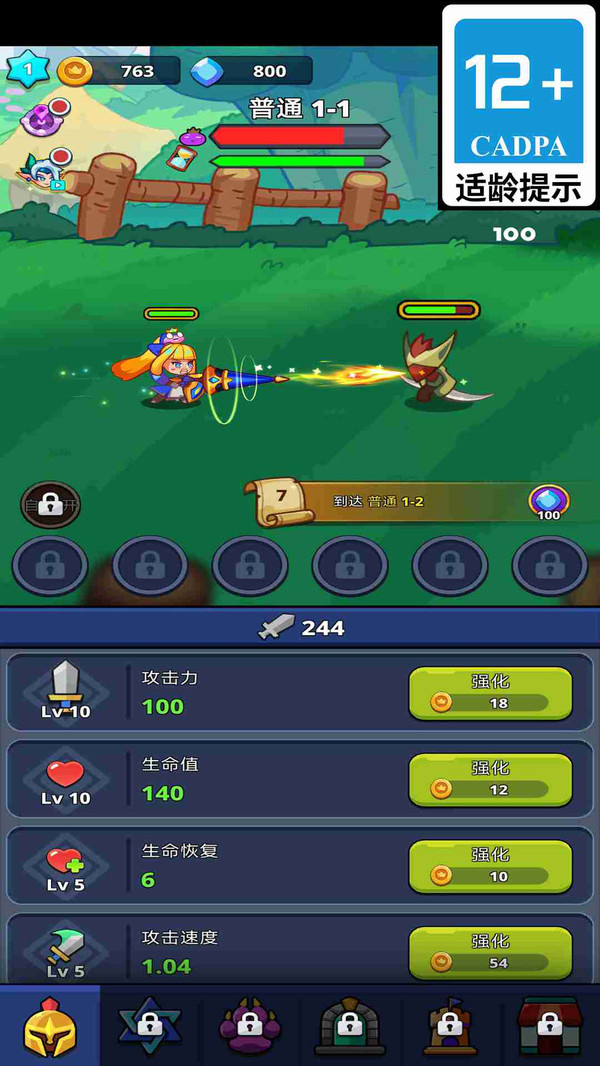Tap the last locked skill slot
The height and width of the screenshot is (1066, 600).
549,566
